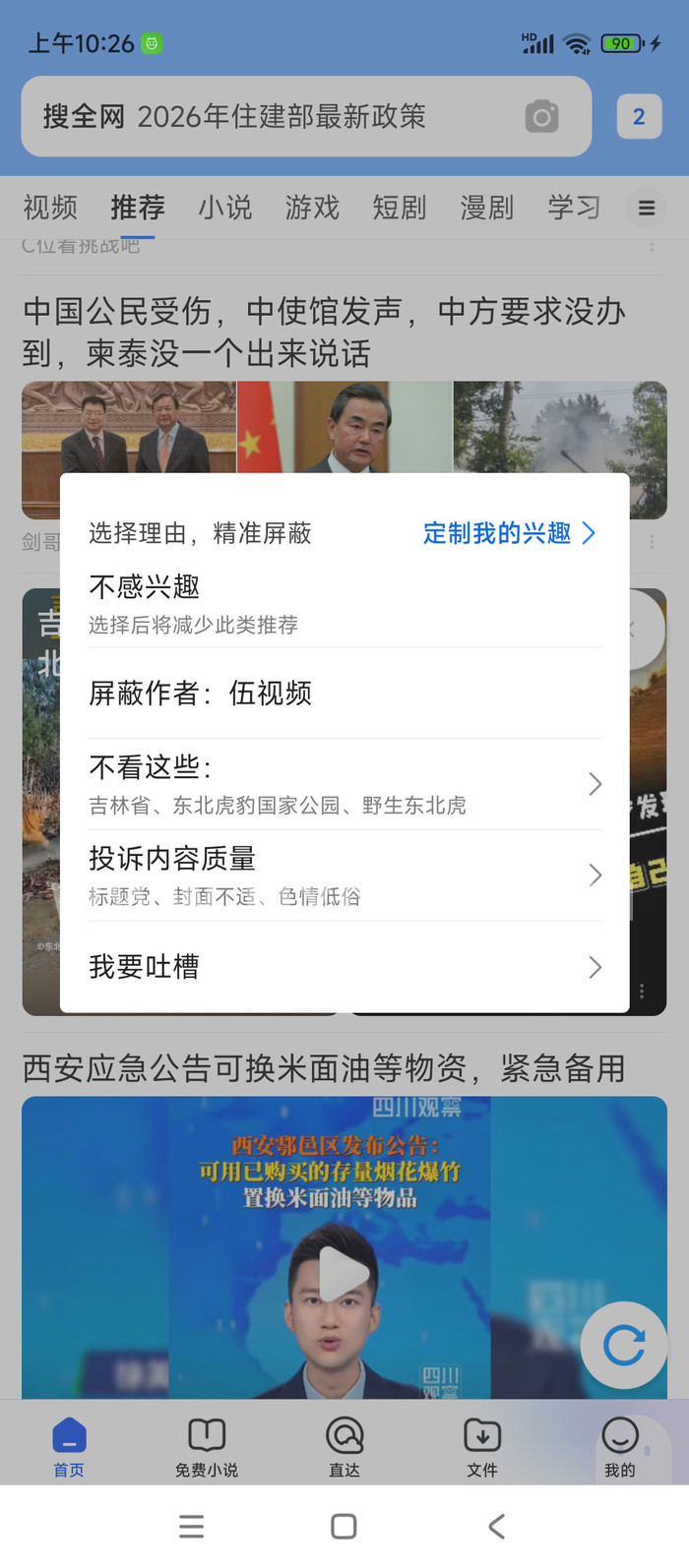689x1568 pixels.
Task: Open the tabs counter showing 2
Action: [x=639, y=117]
